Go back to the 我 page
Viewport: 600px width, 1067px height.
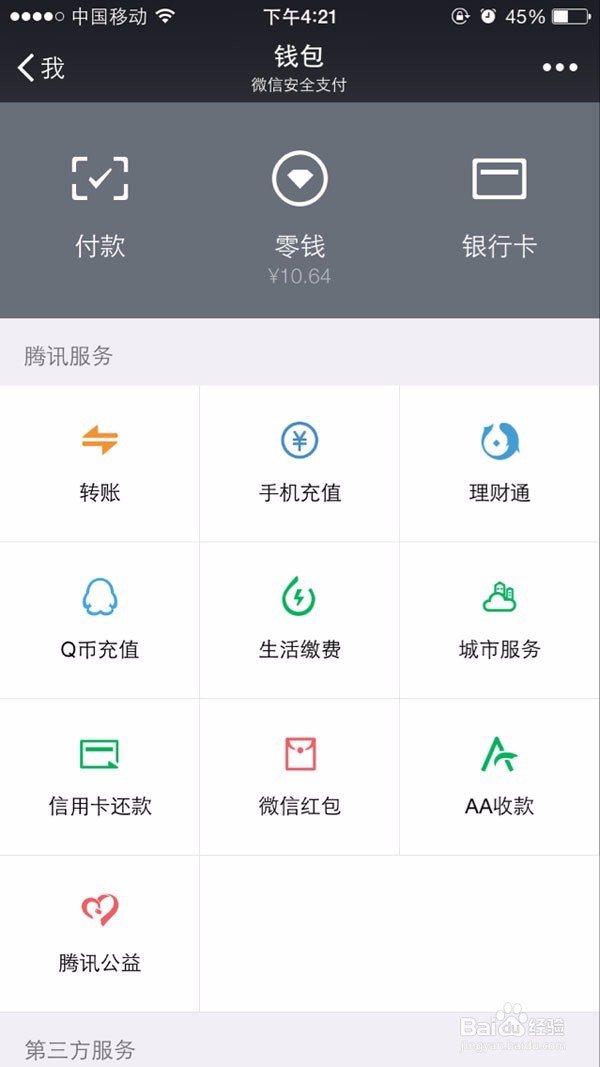coord(40,68)
